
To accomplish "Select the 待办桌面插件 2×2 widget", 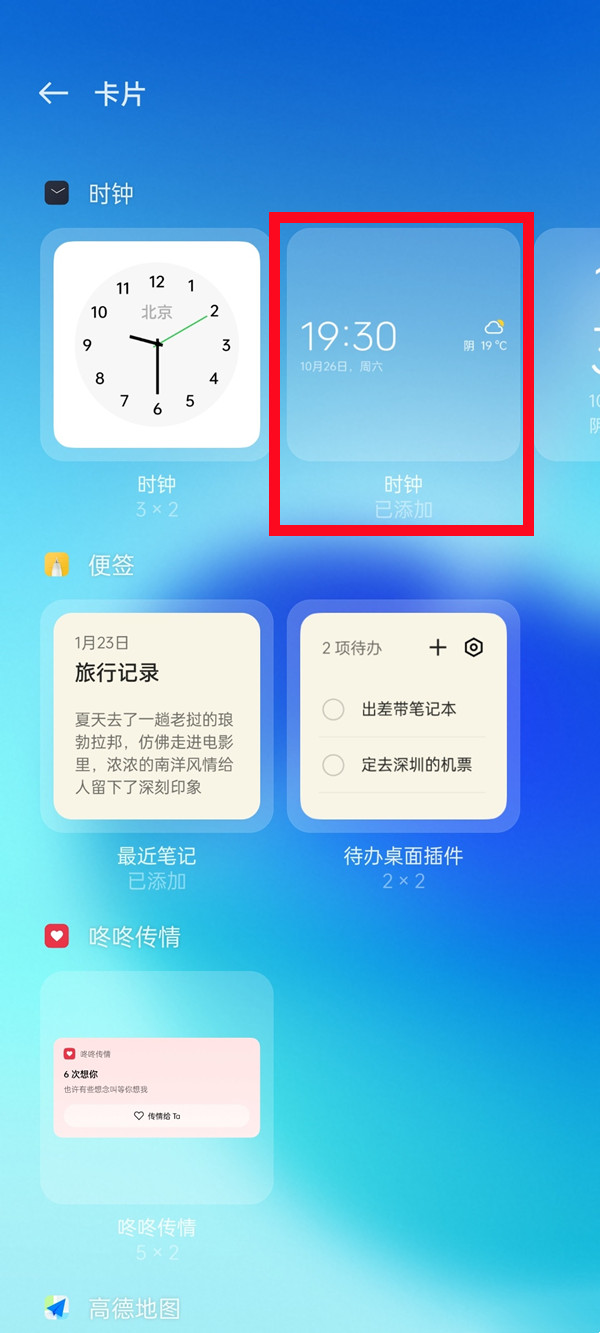I will 403,716.
